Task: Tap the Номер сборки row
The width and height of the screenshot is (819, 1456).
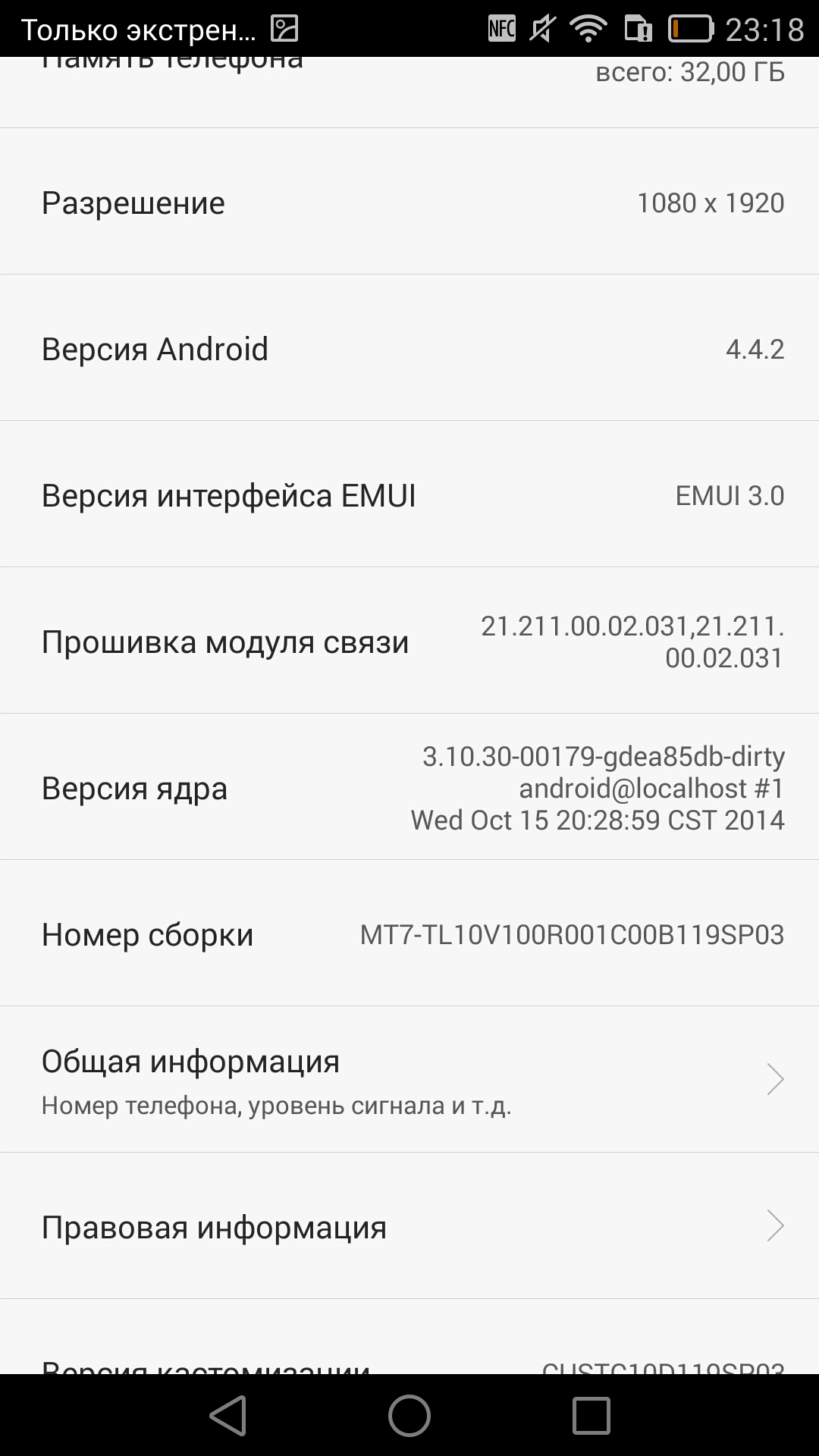Action: pyautogui.click(x=409, y=933)
